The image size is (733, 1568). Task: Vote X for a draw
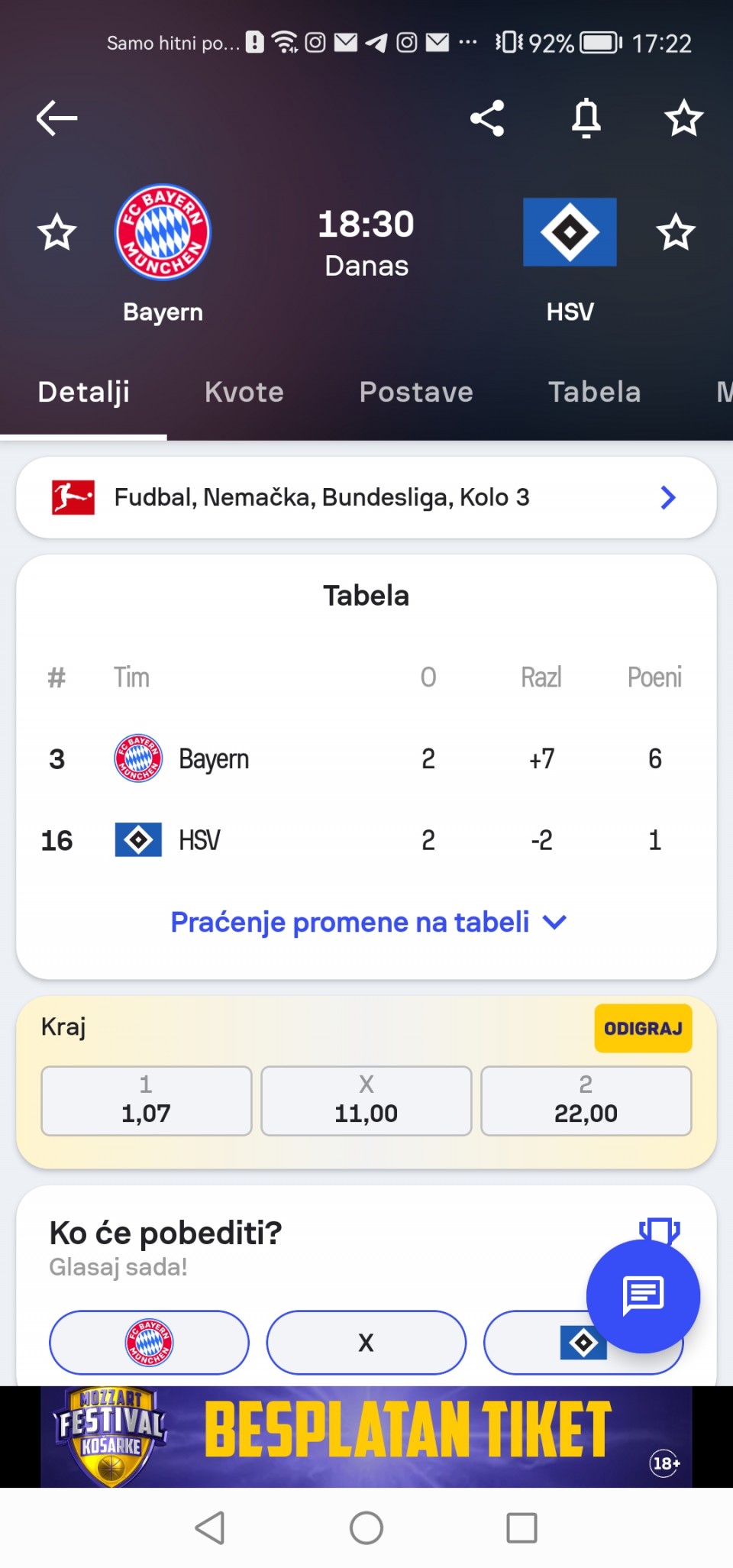[366, 1342]
